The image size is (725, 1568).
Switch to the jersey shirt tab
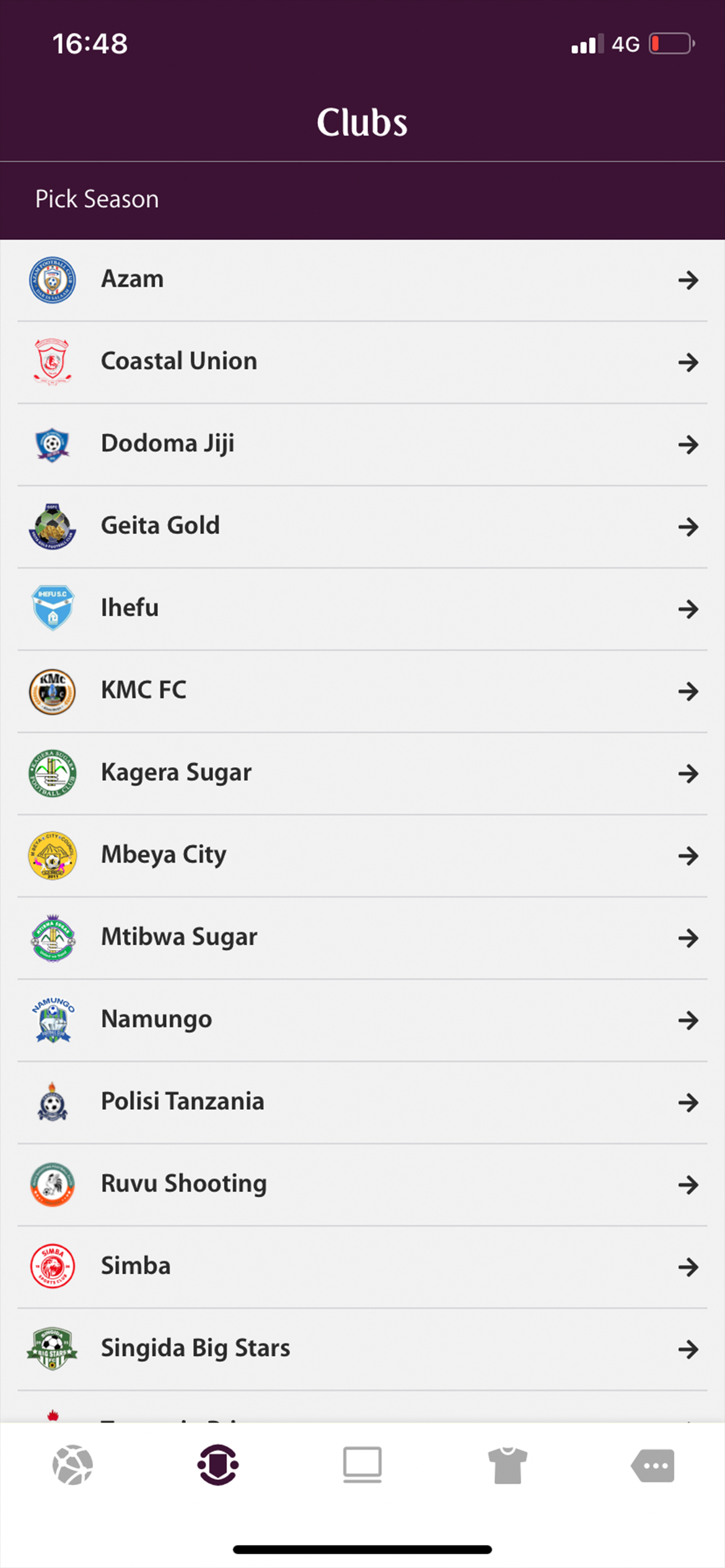[x=507, y=1465]
